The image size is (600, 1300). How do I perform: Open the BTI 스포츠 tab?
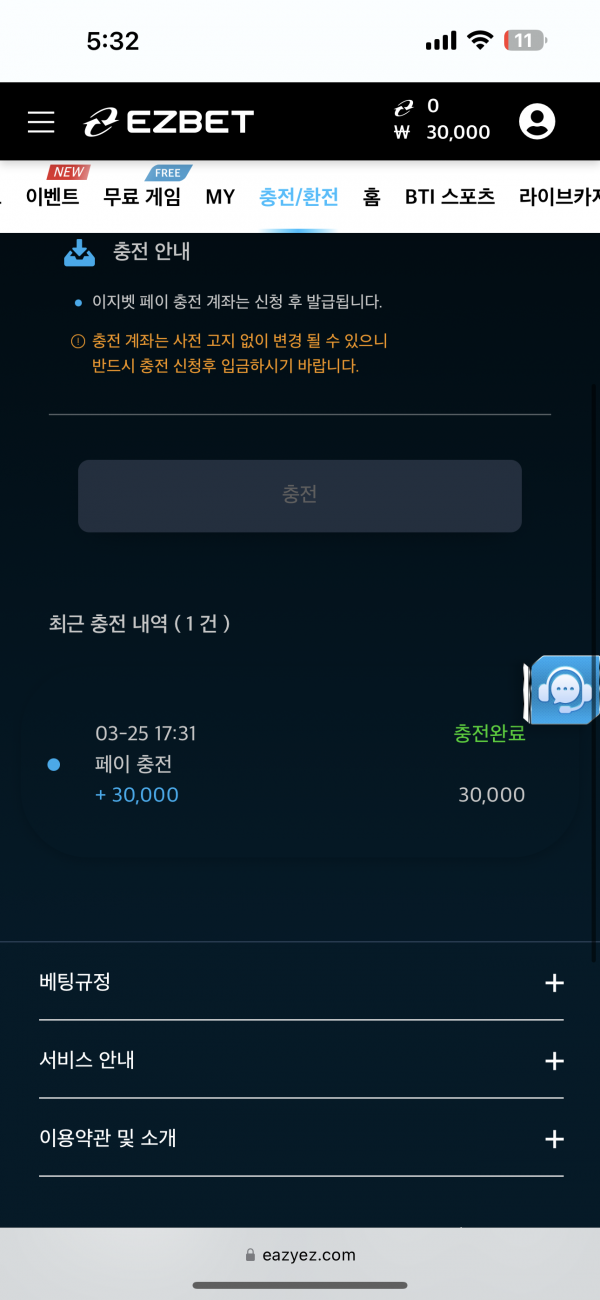point(450,196)
